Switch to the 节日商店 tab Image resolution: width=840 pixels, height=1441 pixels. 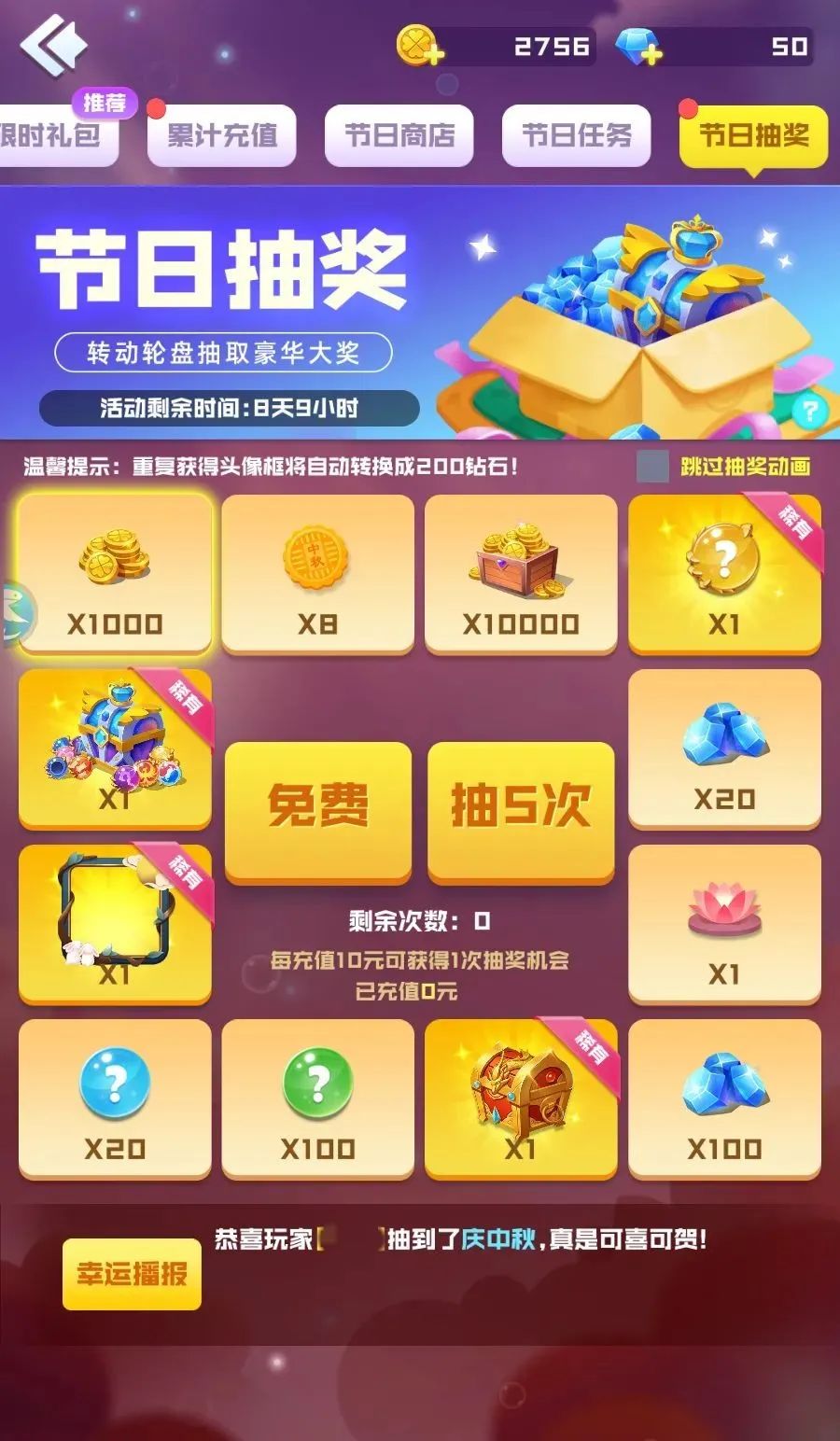[399, 135]
